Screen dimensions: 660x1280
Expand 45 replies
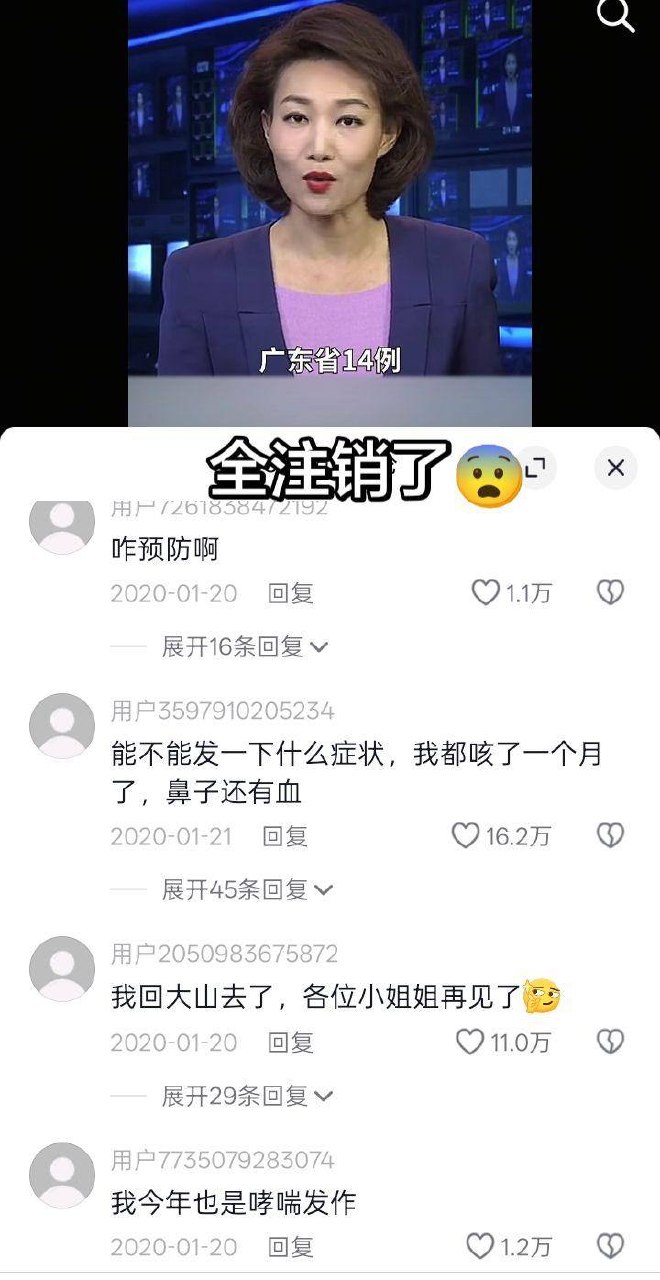point(247,889)
